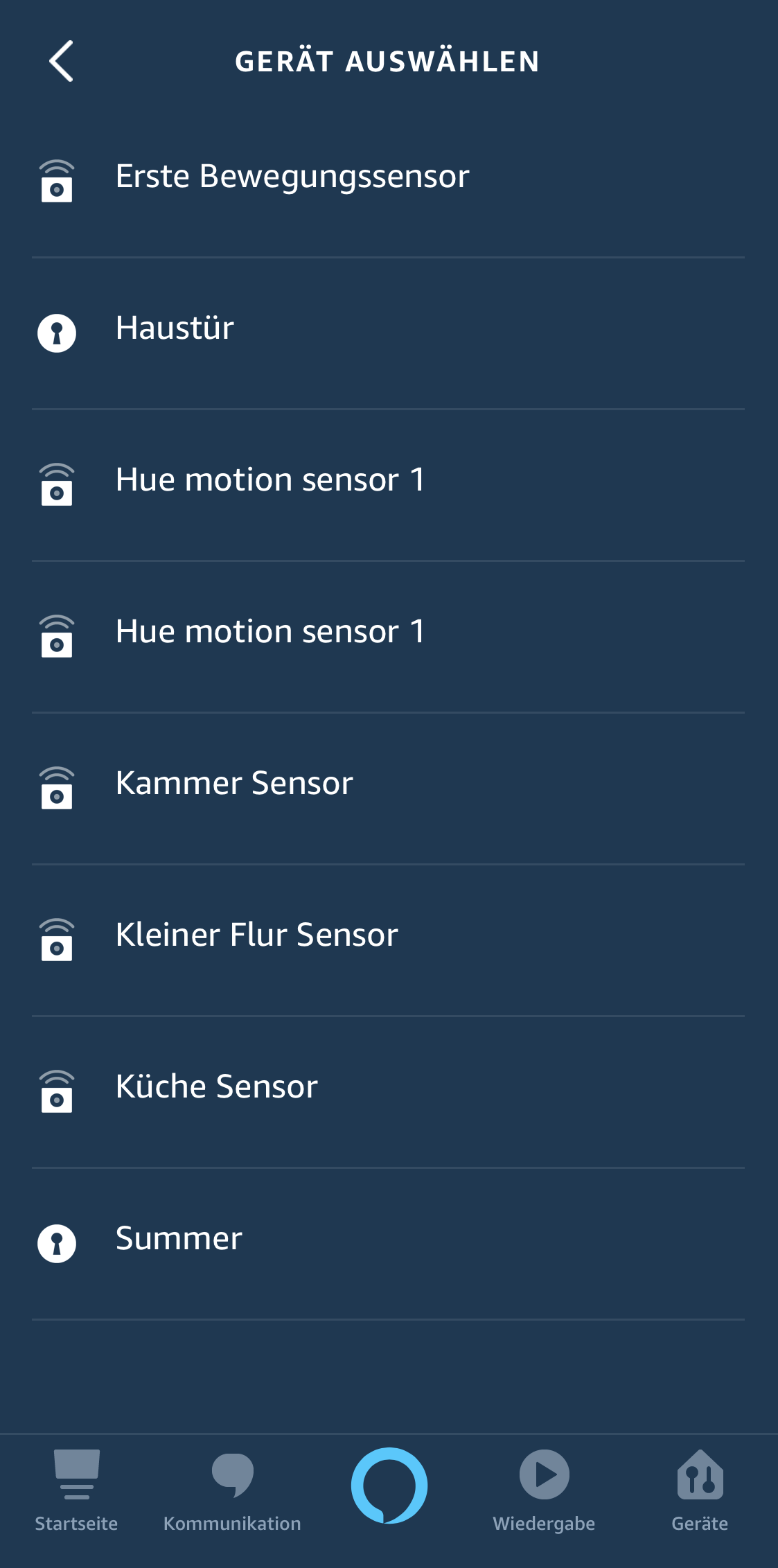Screen dimensions: 778x1568
Task: Select Kleiner Flur Sensor
Action: click(x=256, y=935)
